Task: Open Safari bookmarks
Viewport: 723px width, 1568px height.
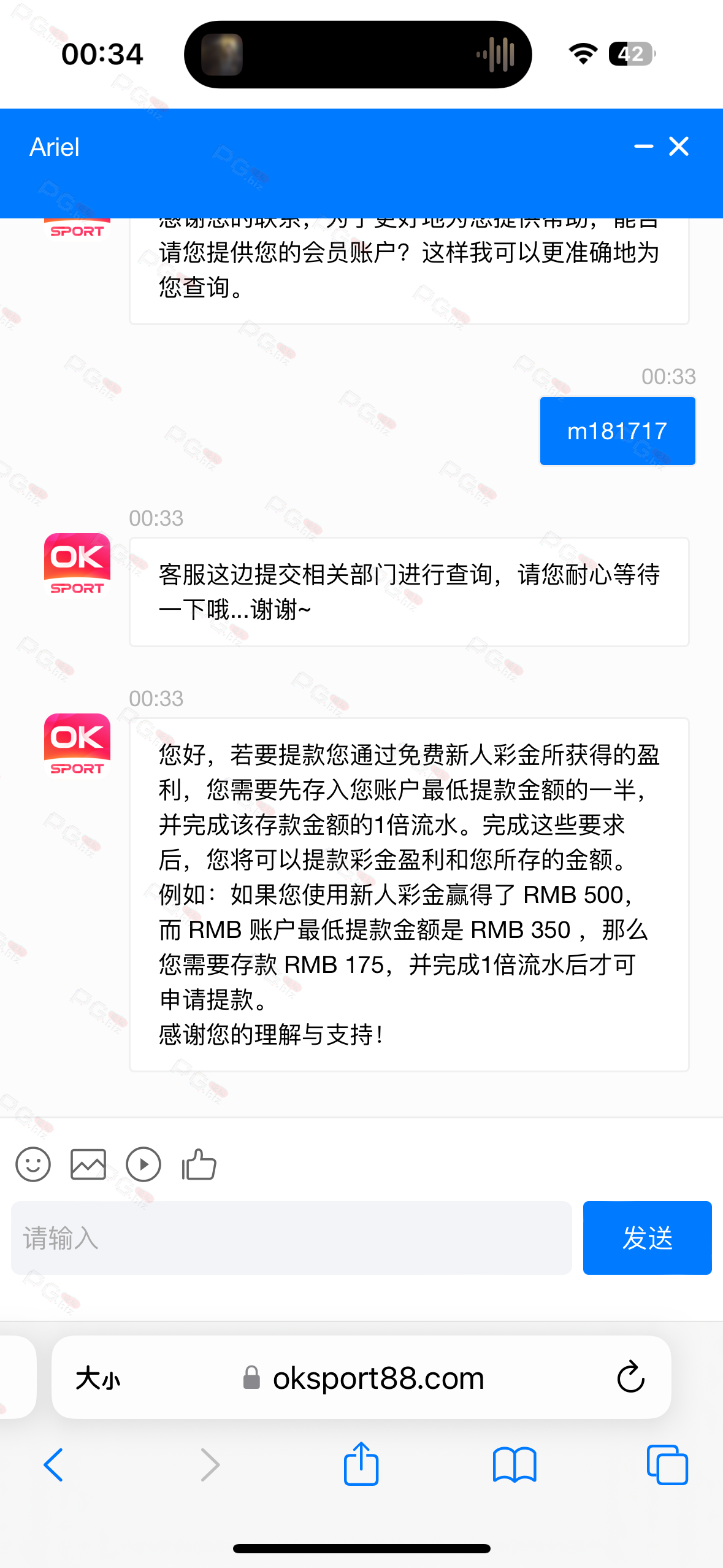Action: (x=515, y=1465)
